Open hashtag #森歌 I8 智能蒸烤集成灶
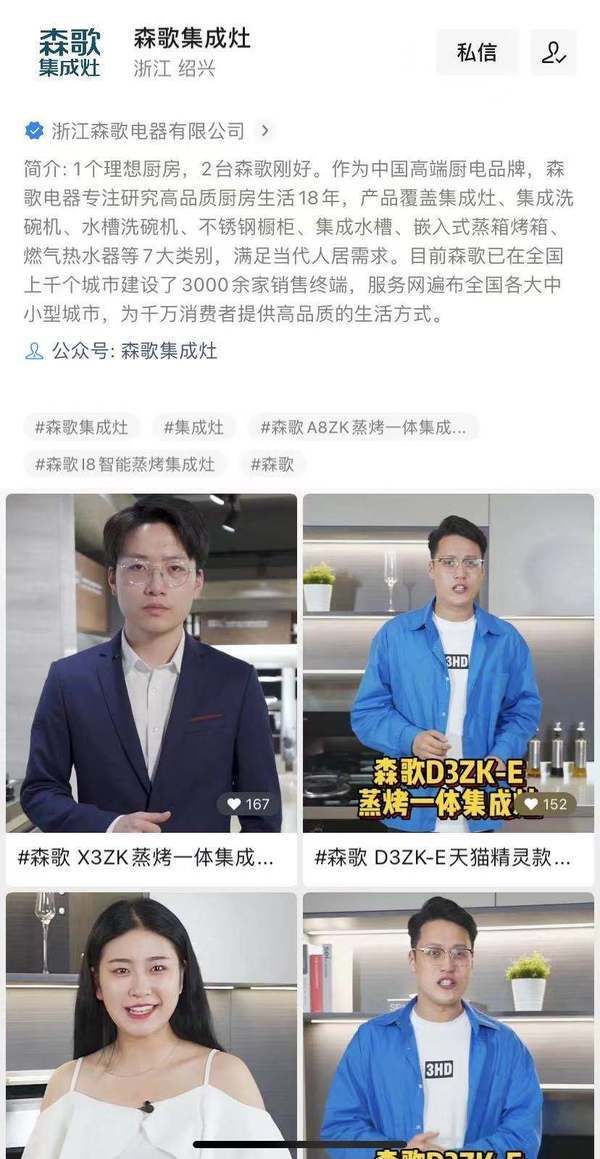This screenshot has height=1159, width=600. click(x=125, y=464)
